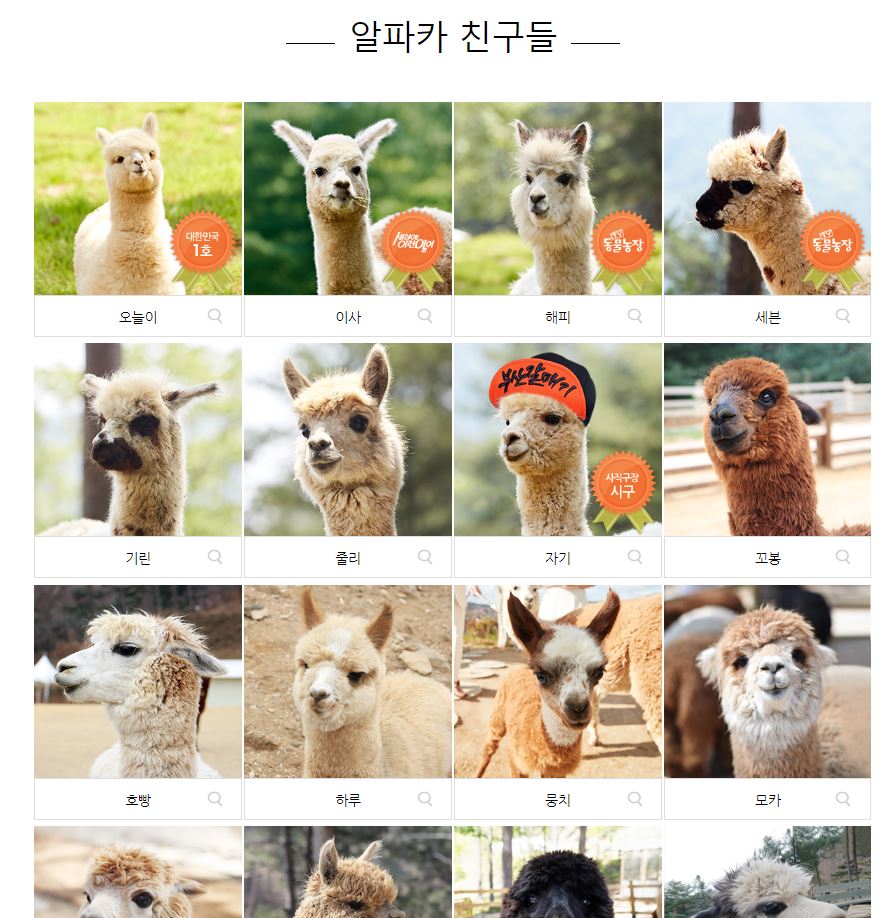Tap the magnifier icon next to 꼬봉
Viewport: 887px width, 918px height.
(x=843, y=557)
